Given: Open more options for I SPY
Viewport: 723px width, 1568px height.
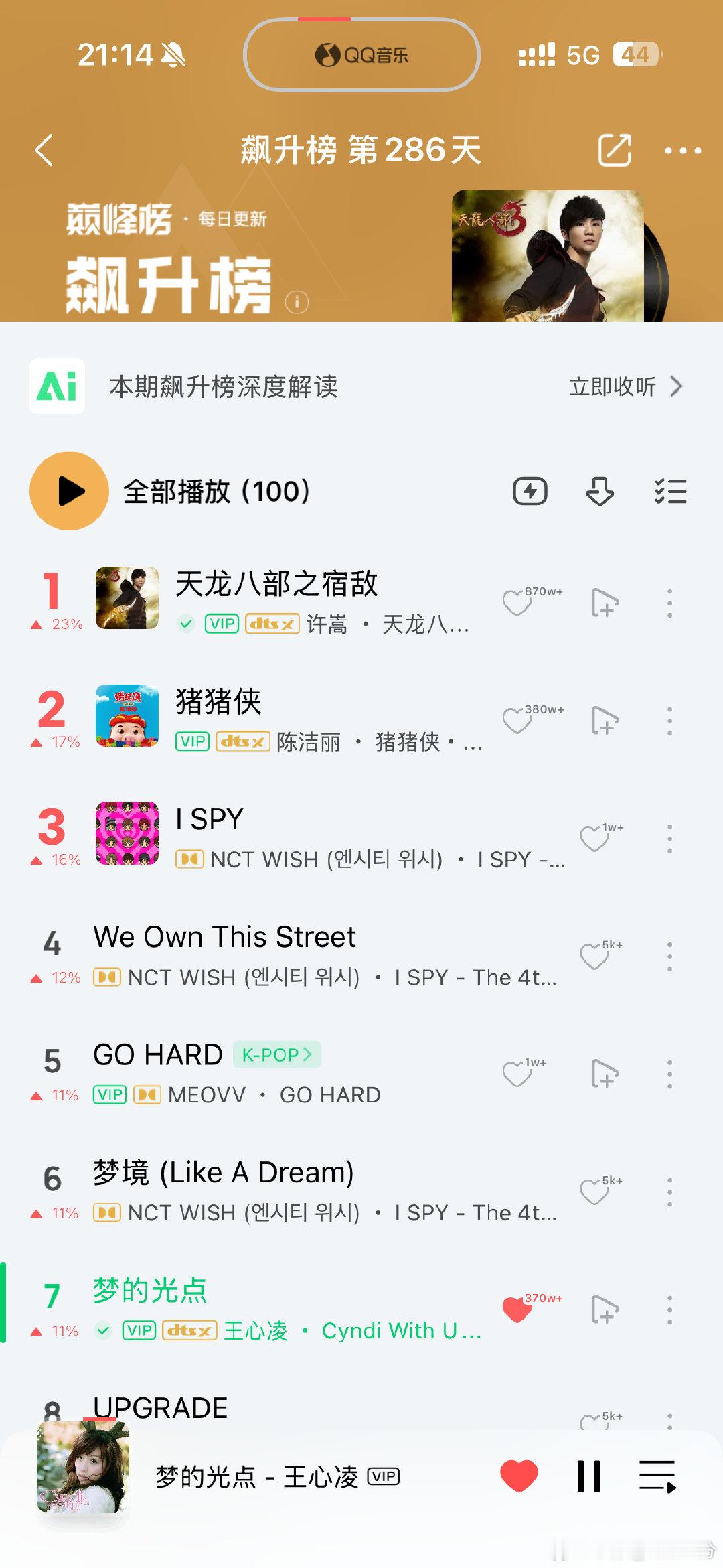Looking at the screenshot, I should click(x=669, y=839).
